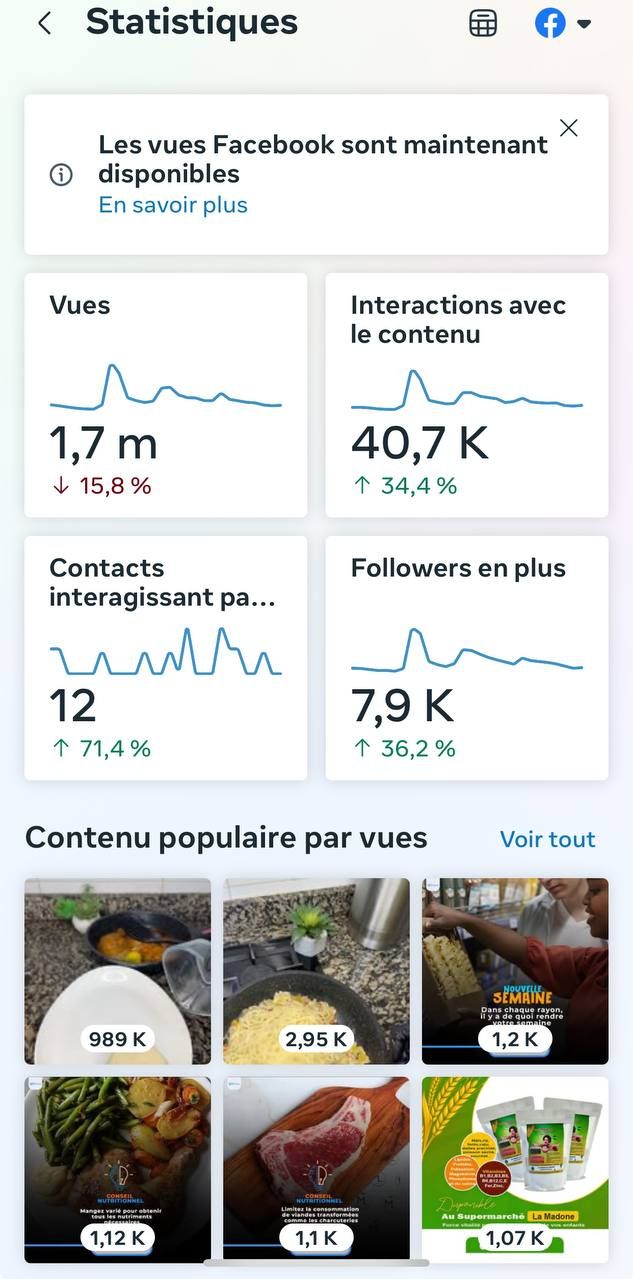This screenshot has height=1279, width=633.
Task: Dismiss the Facebook views banner
Action: pos(569,128)
